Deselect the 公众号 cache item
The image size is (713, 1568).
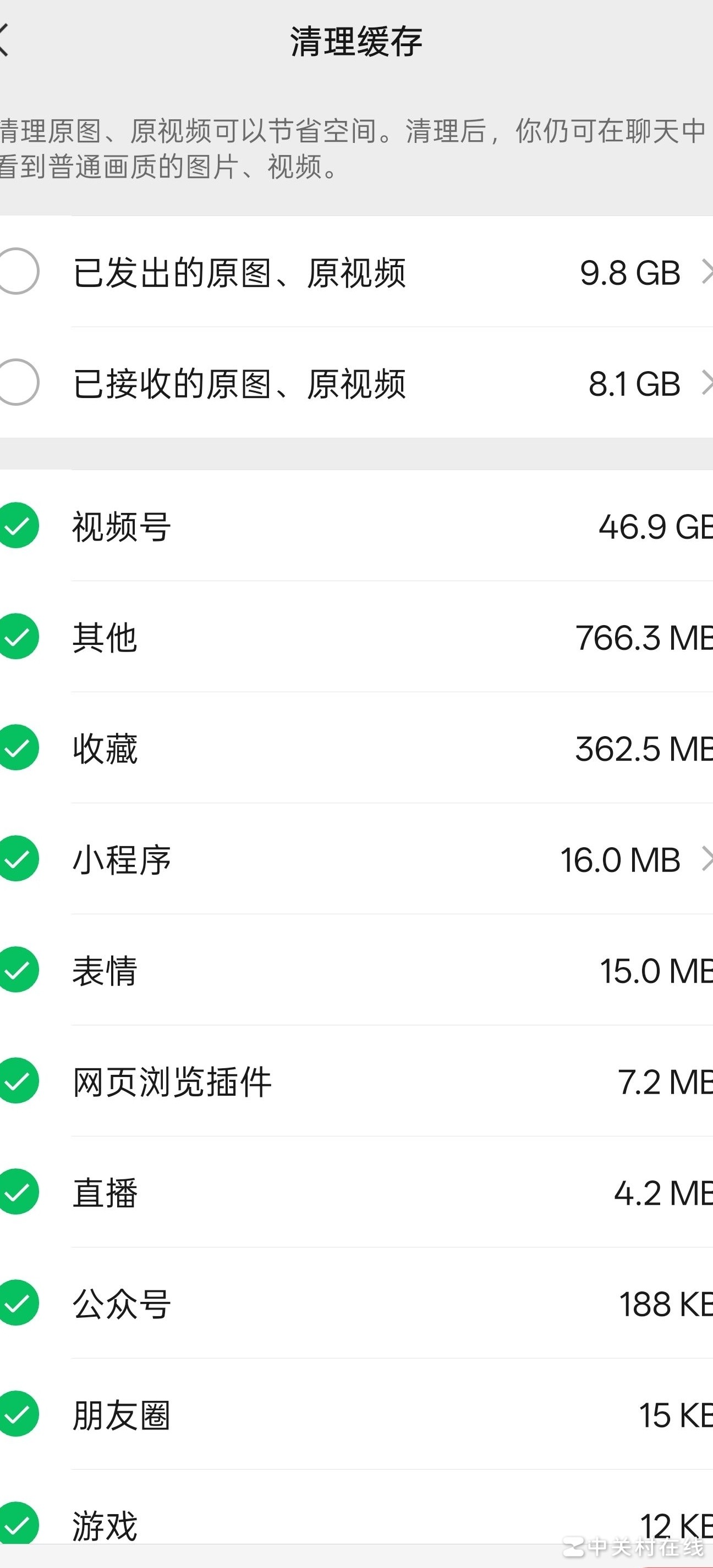point(18,1303)
